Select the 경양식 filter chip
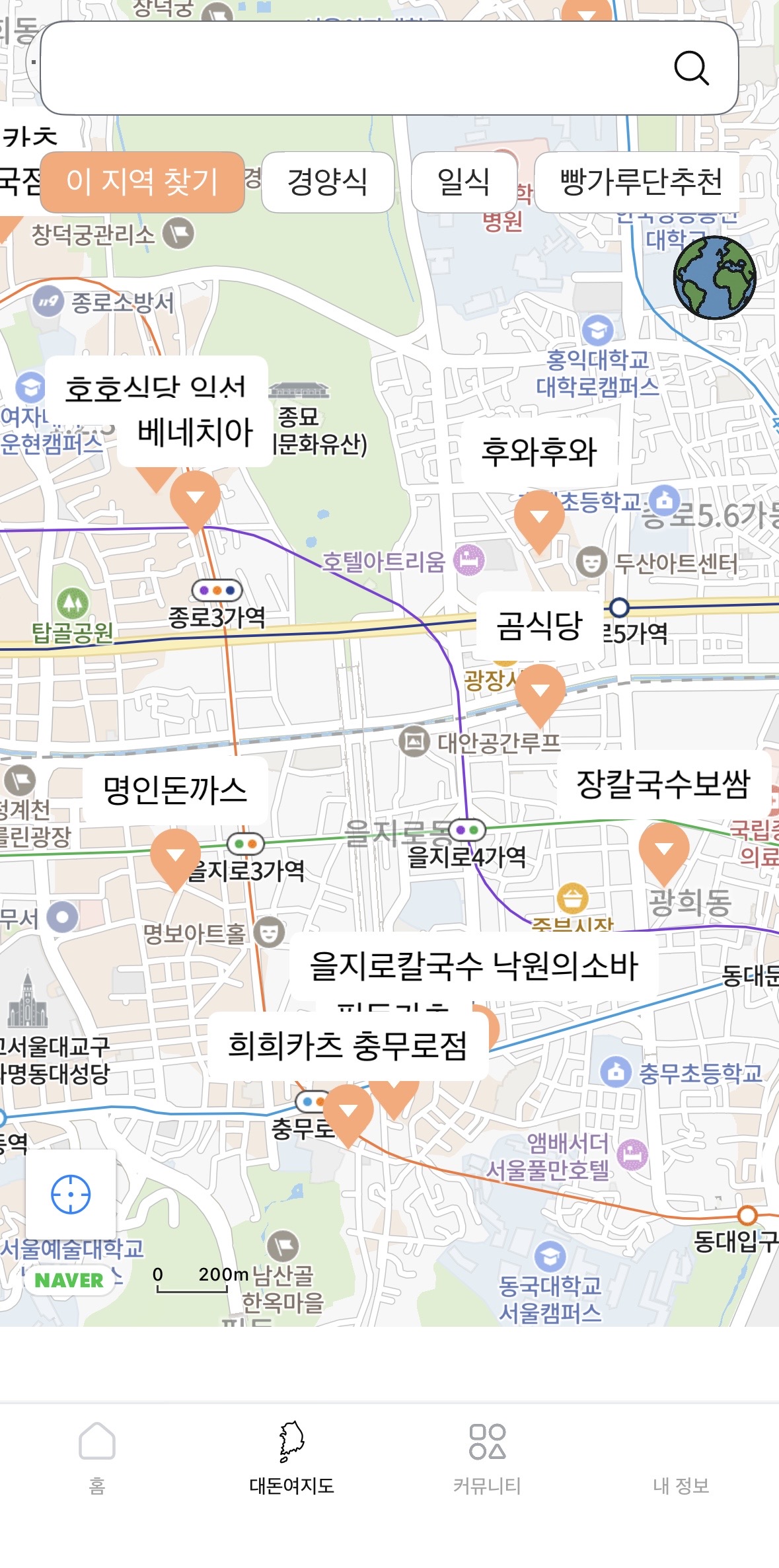This screenshot has height=1568, width=779. coord(328,182)
